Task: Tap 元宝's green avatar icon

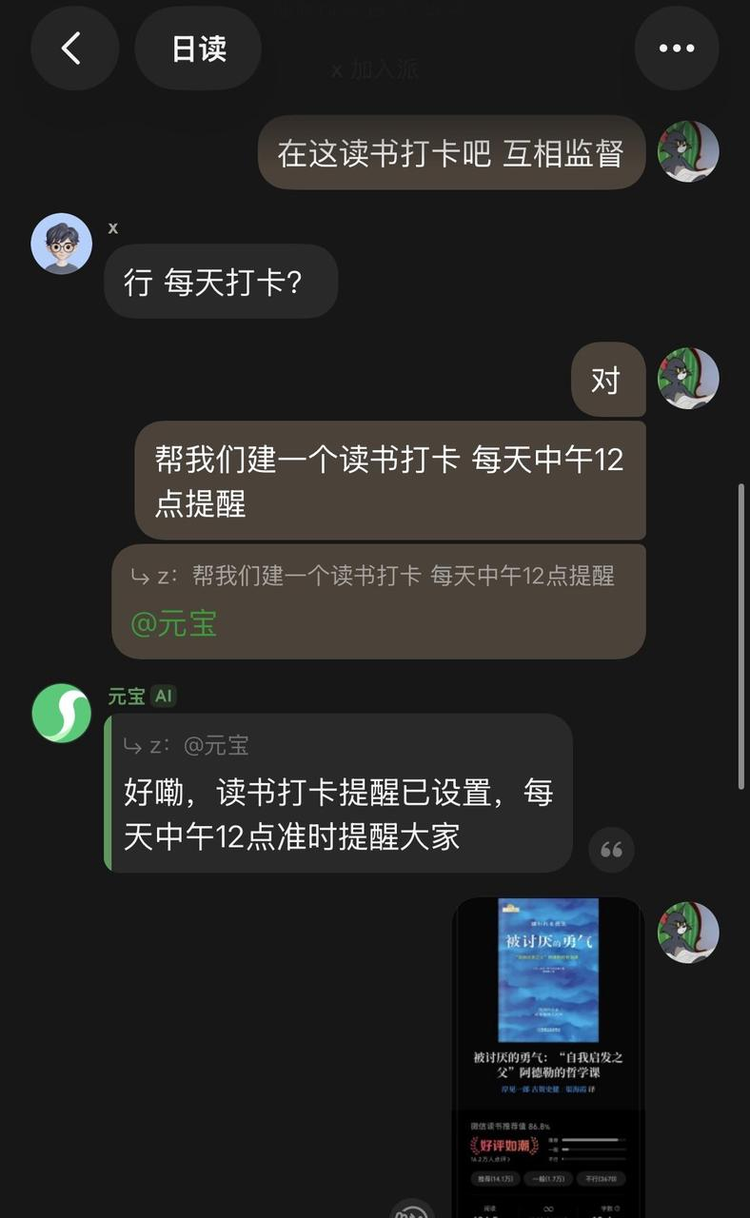Action: (x=61, y=714)
